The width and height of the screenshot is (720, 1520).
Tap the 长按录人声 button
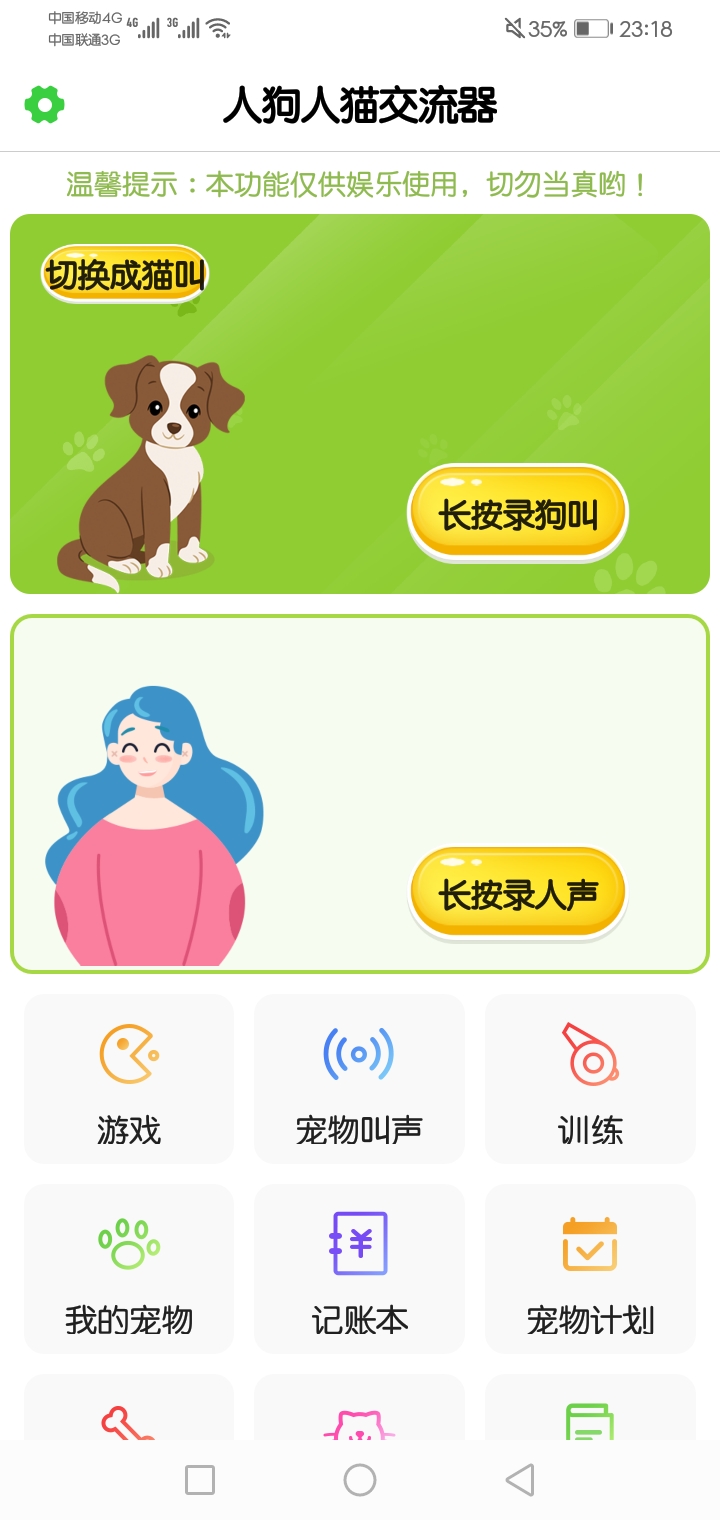(518, 893)
